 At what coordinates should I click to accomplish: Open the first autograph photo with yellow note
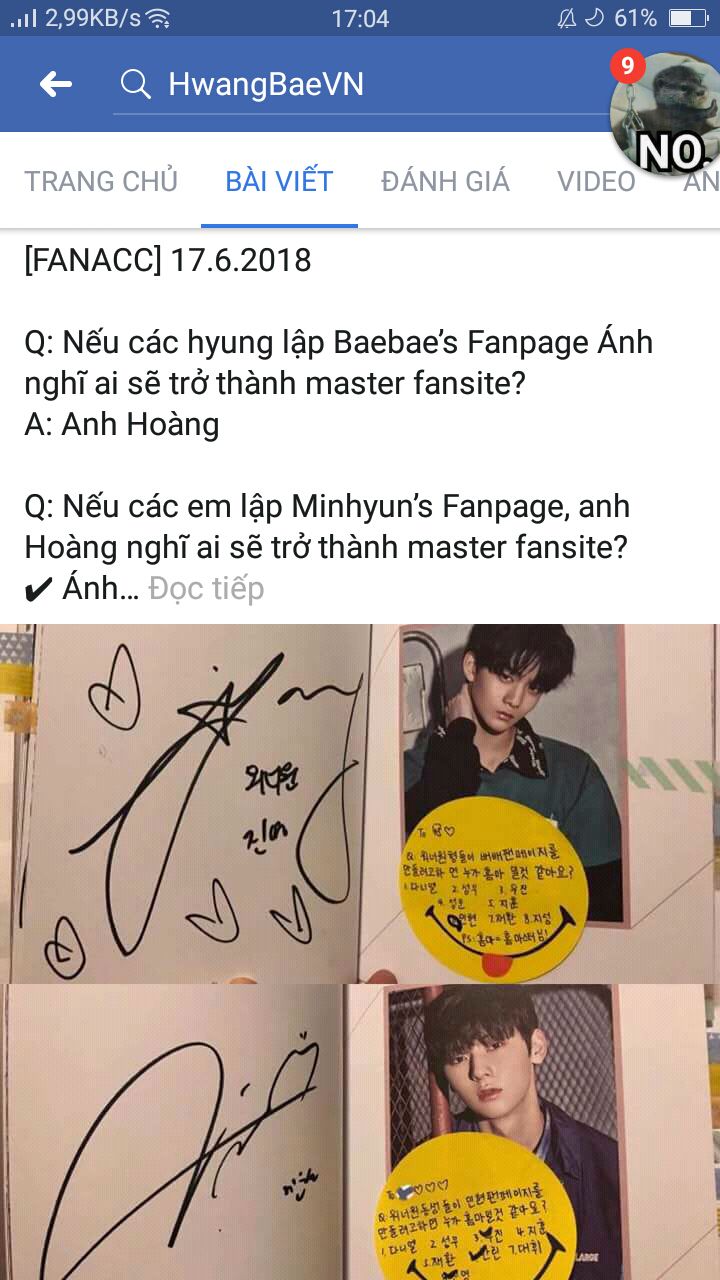pos(360,803)
